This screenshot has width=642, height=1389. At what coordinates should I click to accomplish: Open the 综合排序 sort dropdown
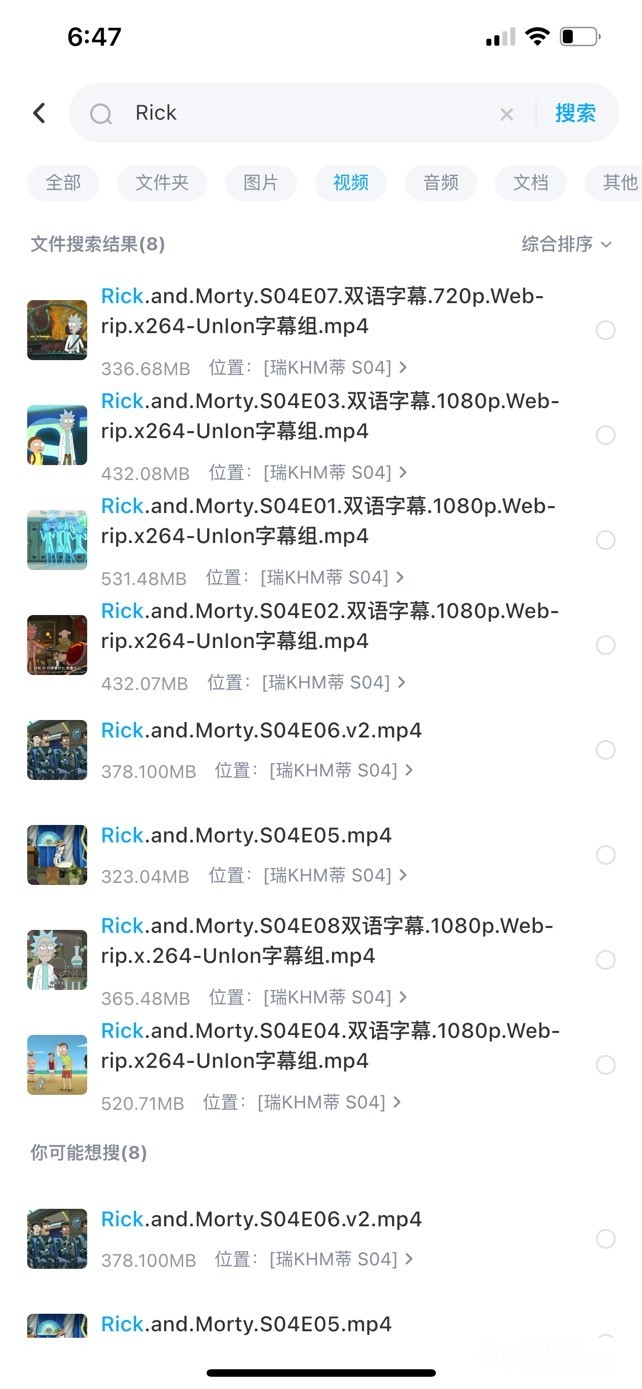(x=567, y=244)
